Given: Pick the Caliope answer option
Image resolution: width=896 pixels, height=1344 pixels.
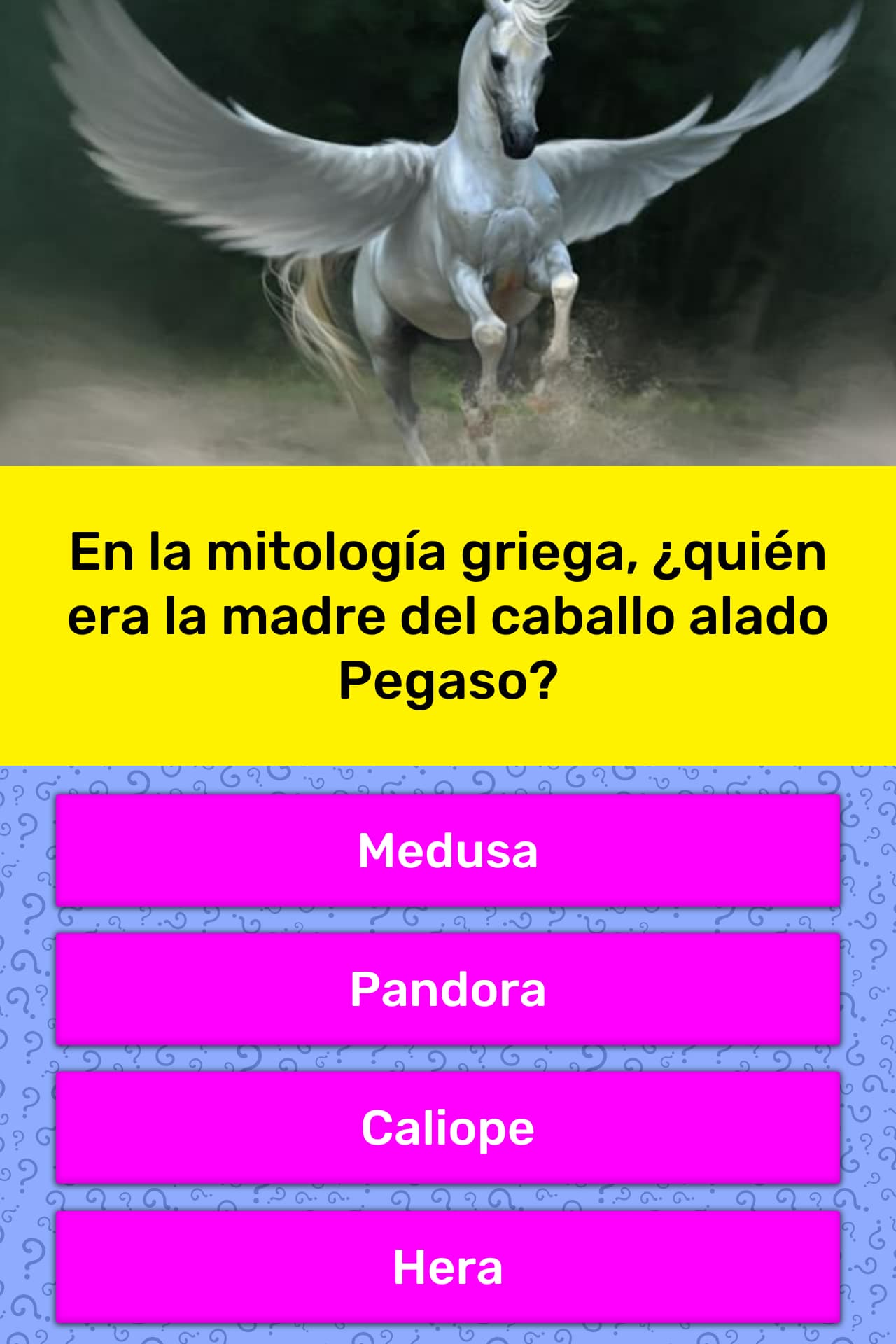Looking at the screenshot, I should point(448,1128).
